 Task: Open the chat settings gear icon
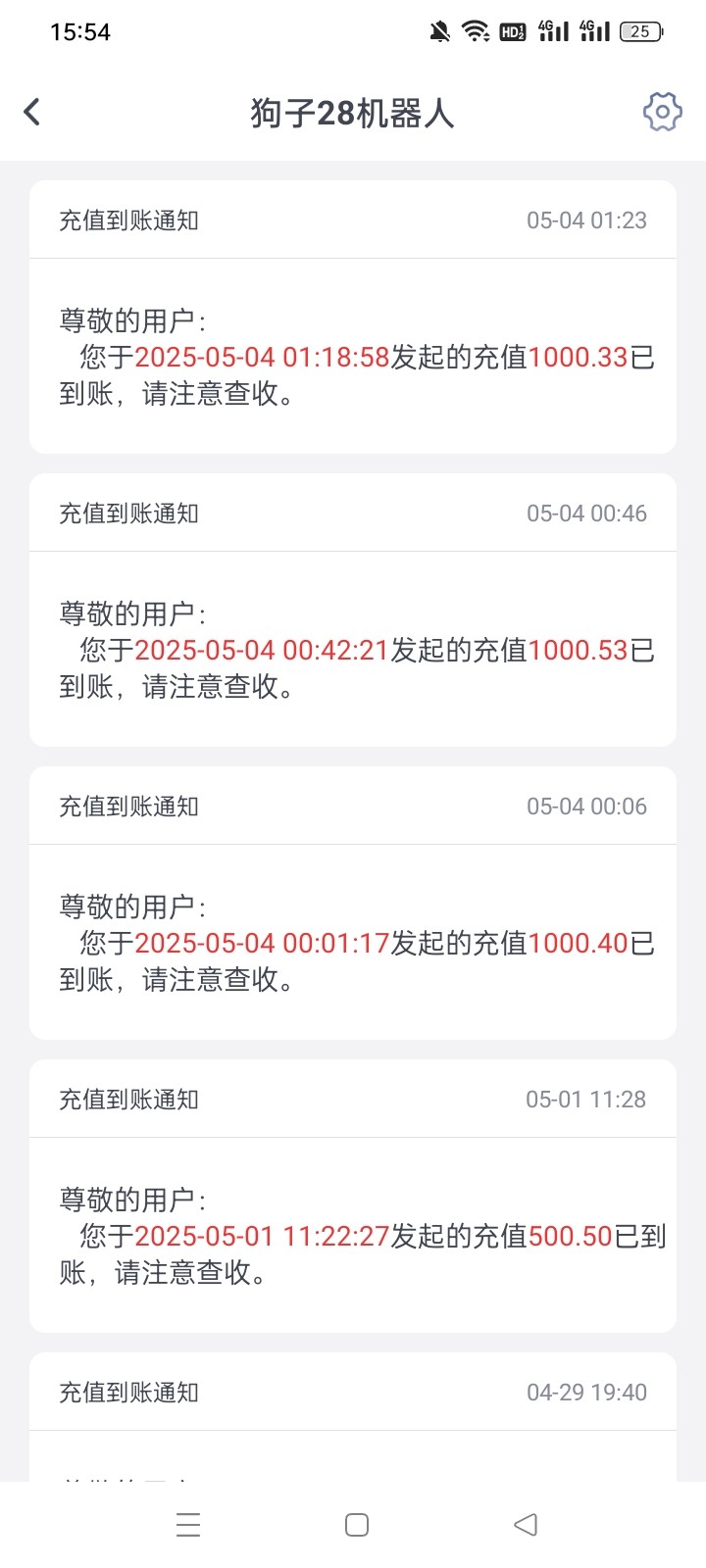[663, 113]
